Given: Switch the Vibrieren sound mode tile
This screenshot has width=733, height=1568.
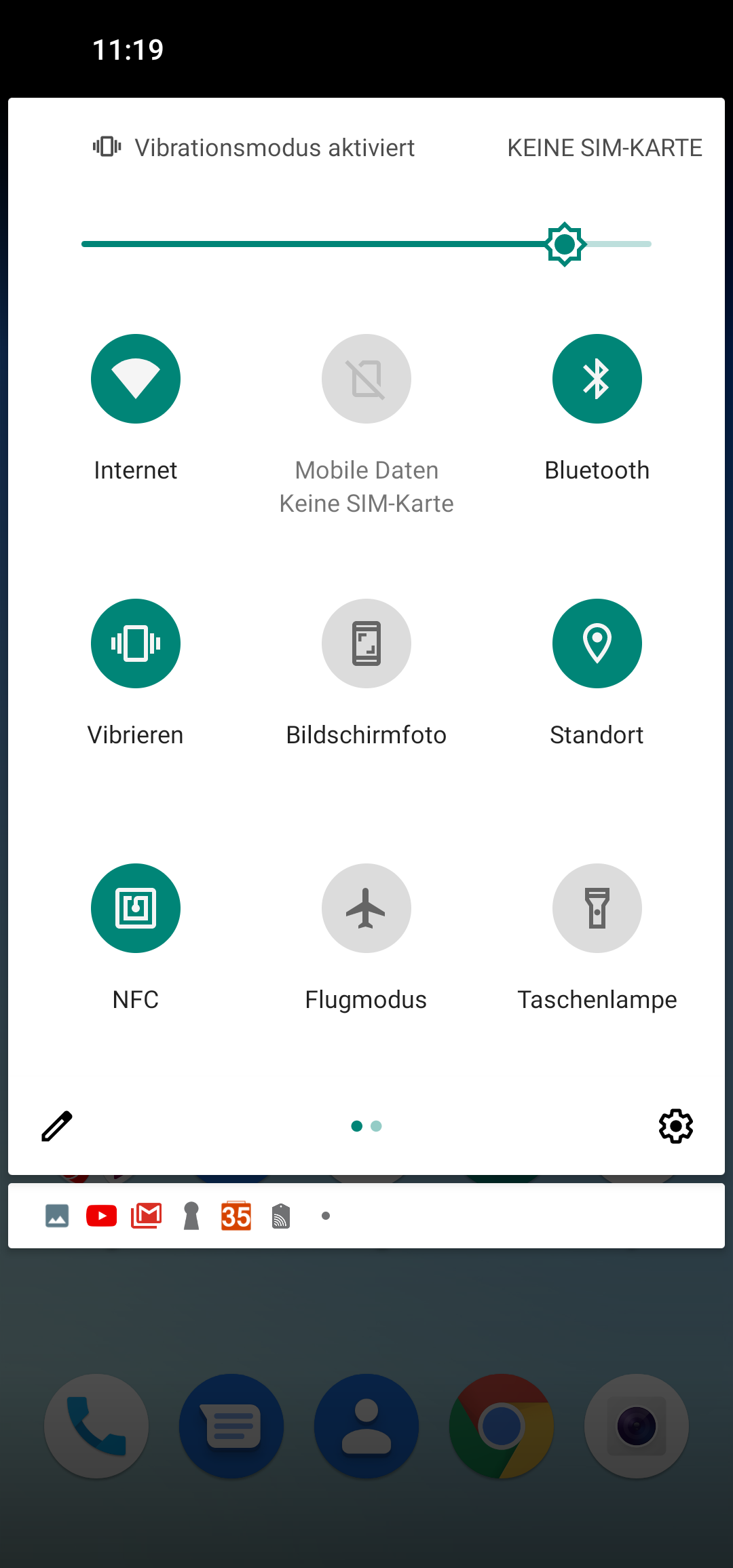Looking at the screenshot, I should pyautogui.click(x=136, y=643).
